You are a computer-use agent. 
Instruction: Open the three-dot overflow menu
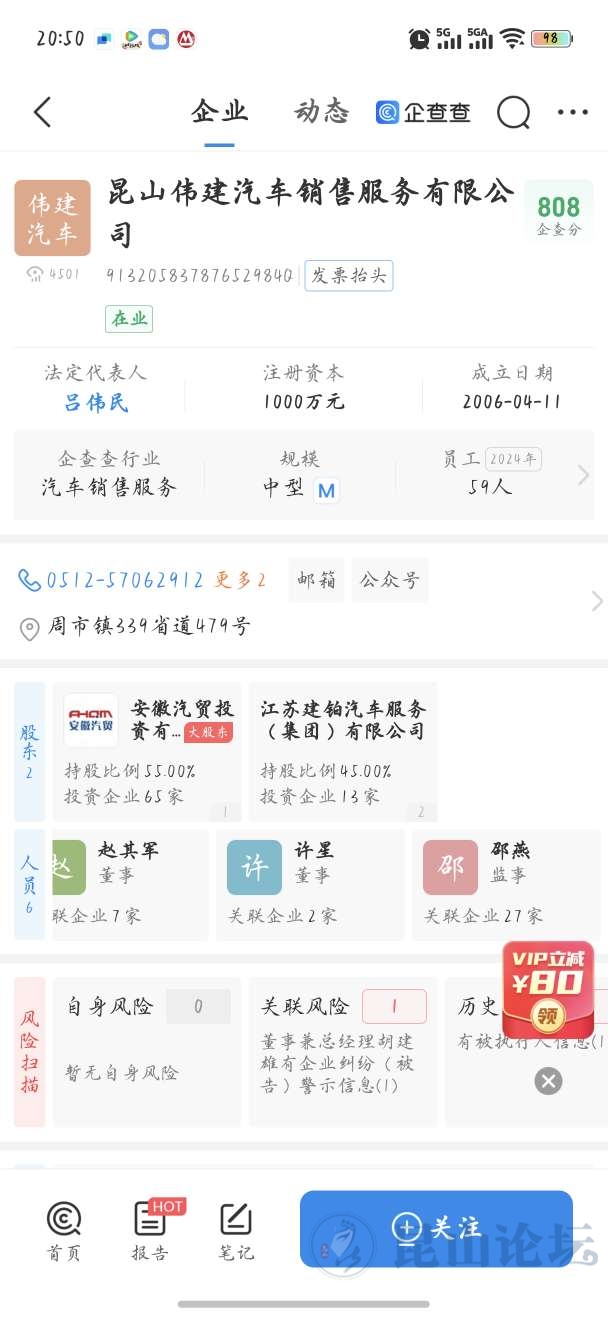coord(573,113)
